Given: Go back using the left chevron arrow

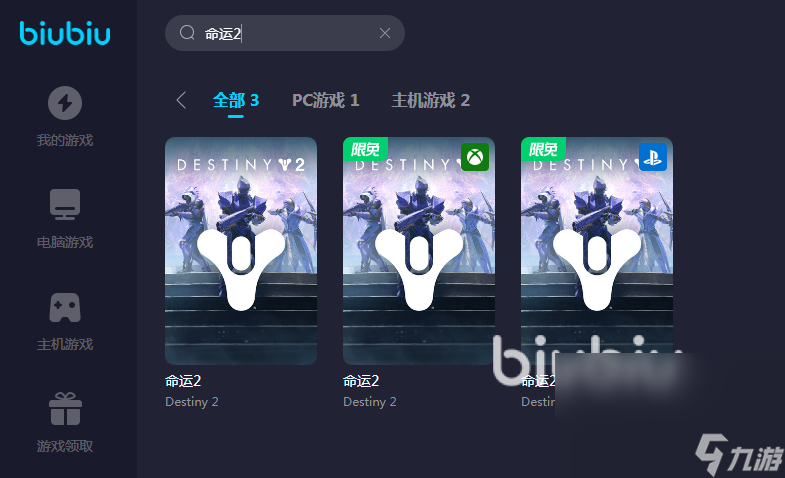Looking at the screenshot, I should coord(181,100).
